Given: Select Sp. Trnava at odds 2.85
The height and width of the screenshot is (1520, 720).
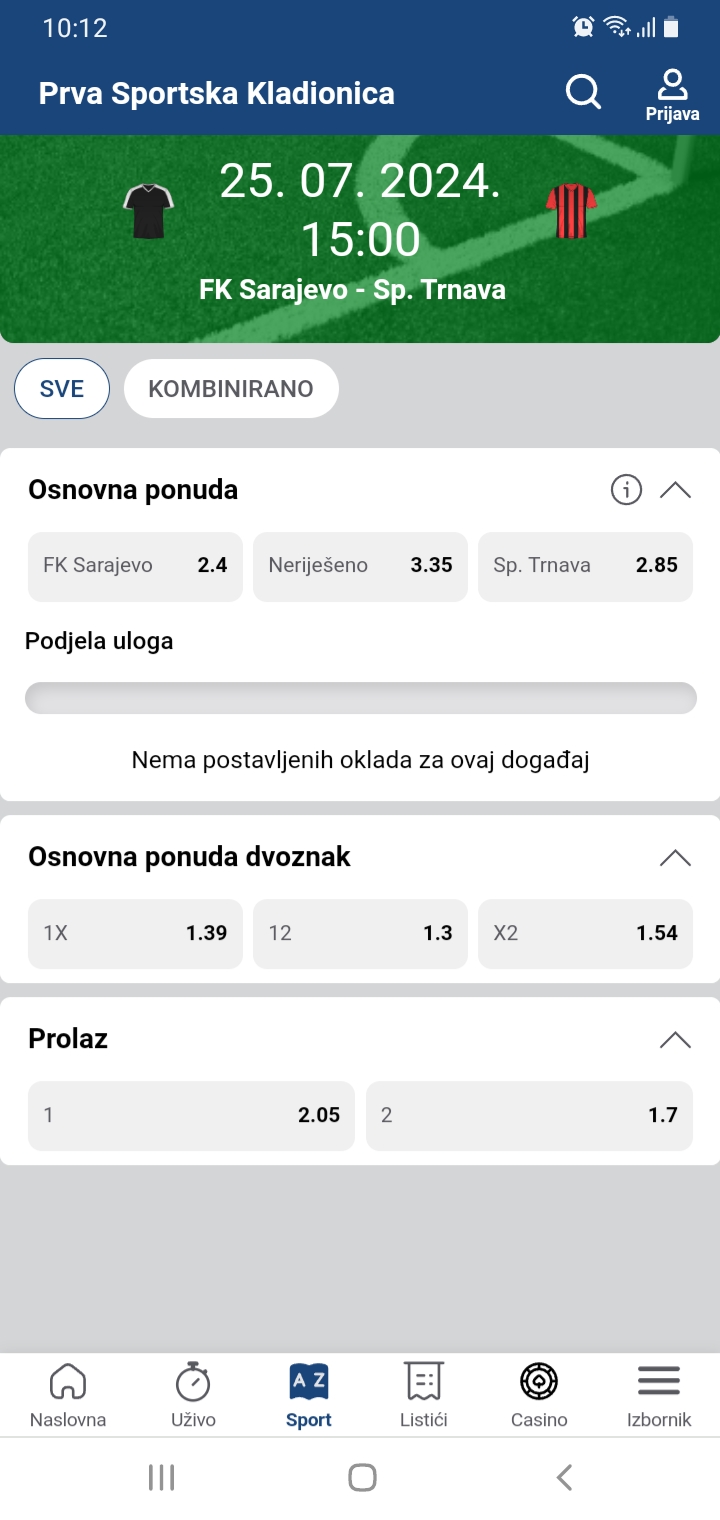Looking at the screenshot, I should (585, 566).
